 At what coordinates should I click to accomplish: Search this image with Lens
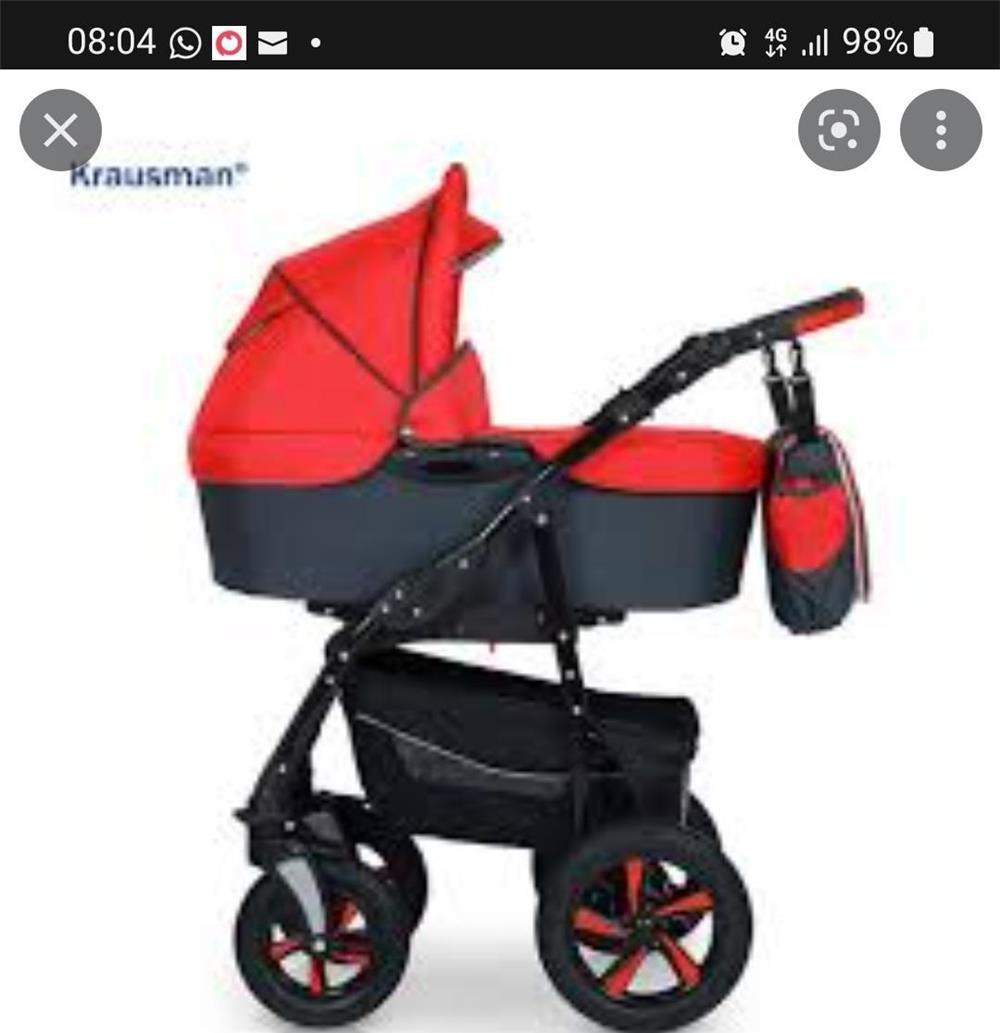click(838, 130)
